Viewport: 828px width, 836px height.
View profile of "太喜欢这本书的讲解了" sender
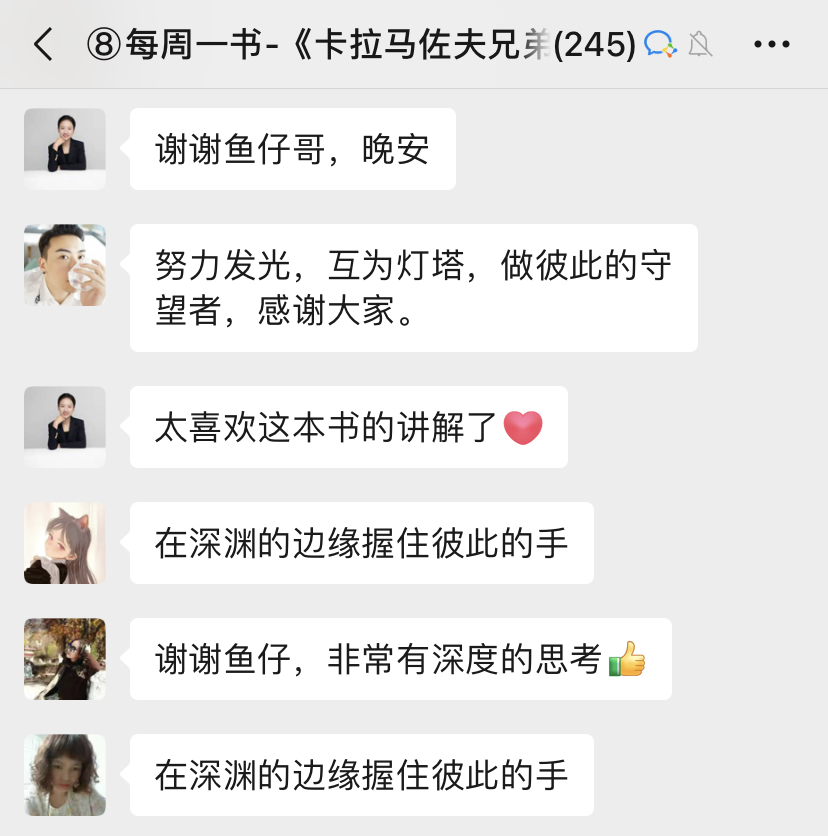[x=65, y=427]
